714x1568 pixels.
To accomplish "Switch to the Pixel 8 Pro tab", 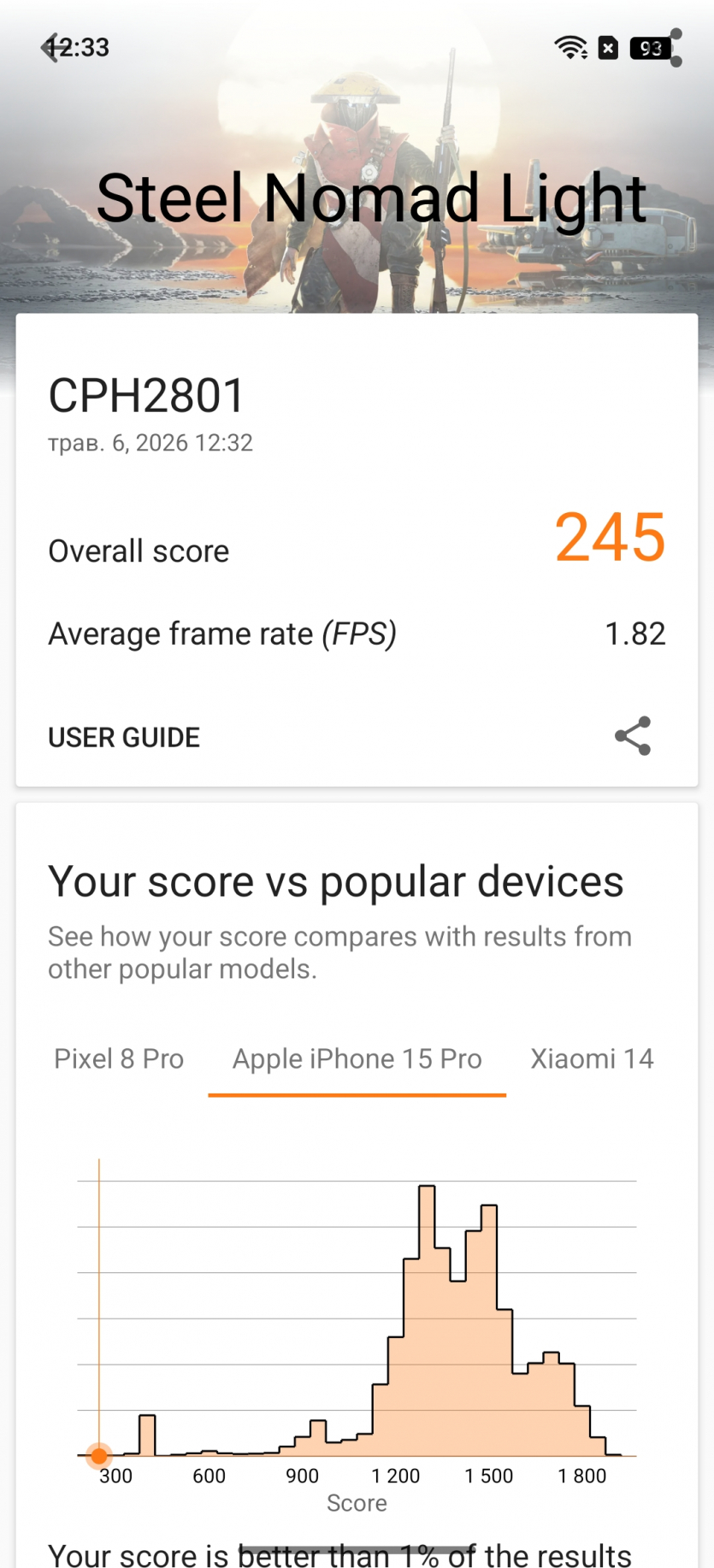I will (119, 1058).
